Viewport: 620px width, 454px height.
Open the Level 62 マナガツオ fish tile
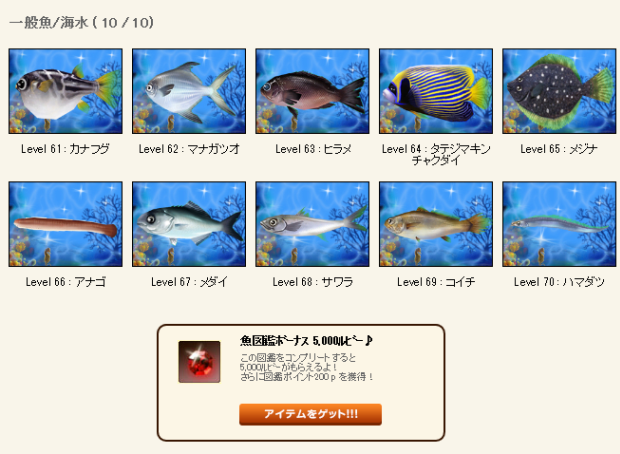[189, 92]
